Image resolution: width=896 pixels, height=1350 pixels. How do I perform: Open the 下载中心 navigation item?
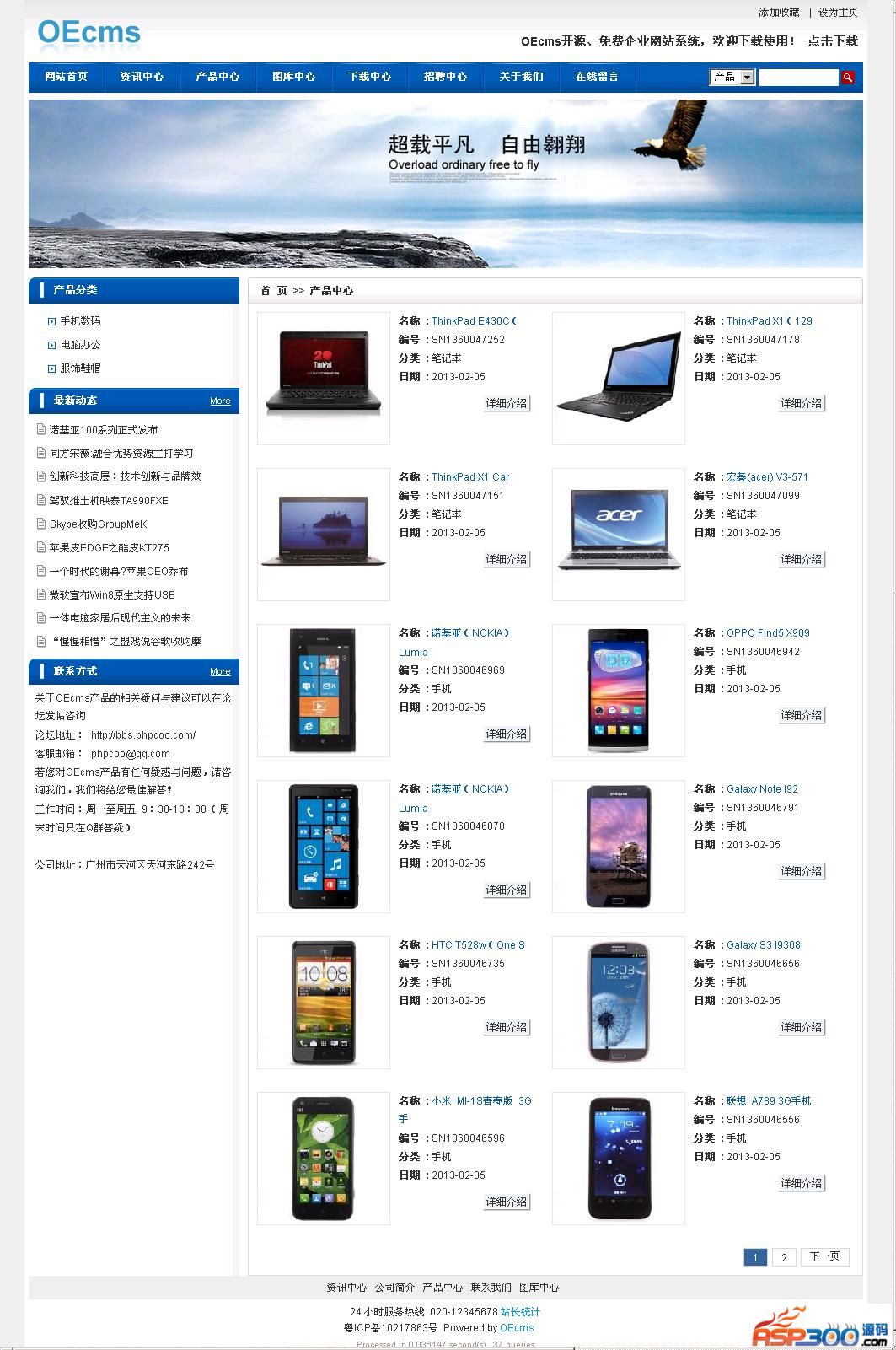369,77
